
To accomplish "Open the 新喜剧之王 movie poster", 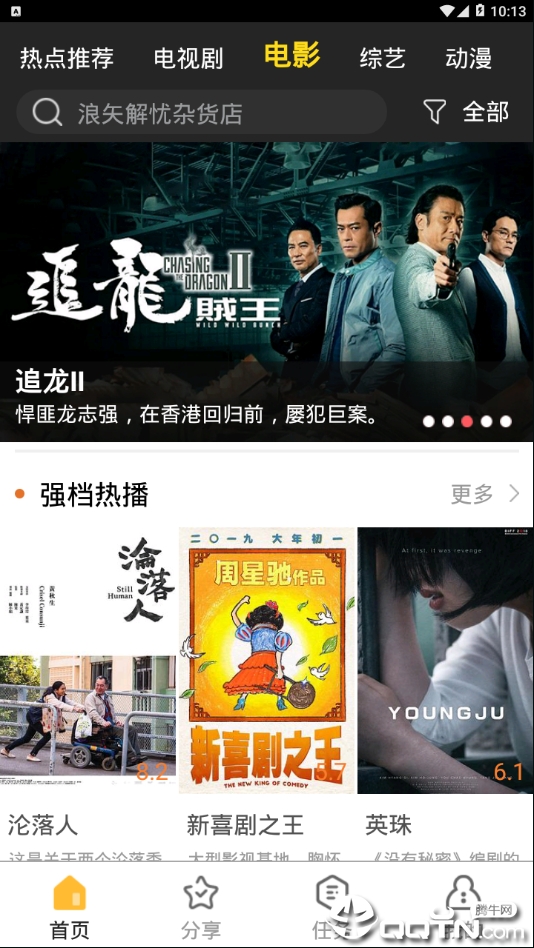I will click(267, 660).
